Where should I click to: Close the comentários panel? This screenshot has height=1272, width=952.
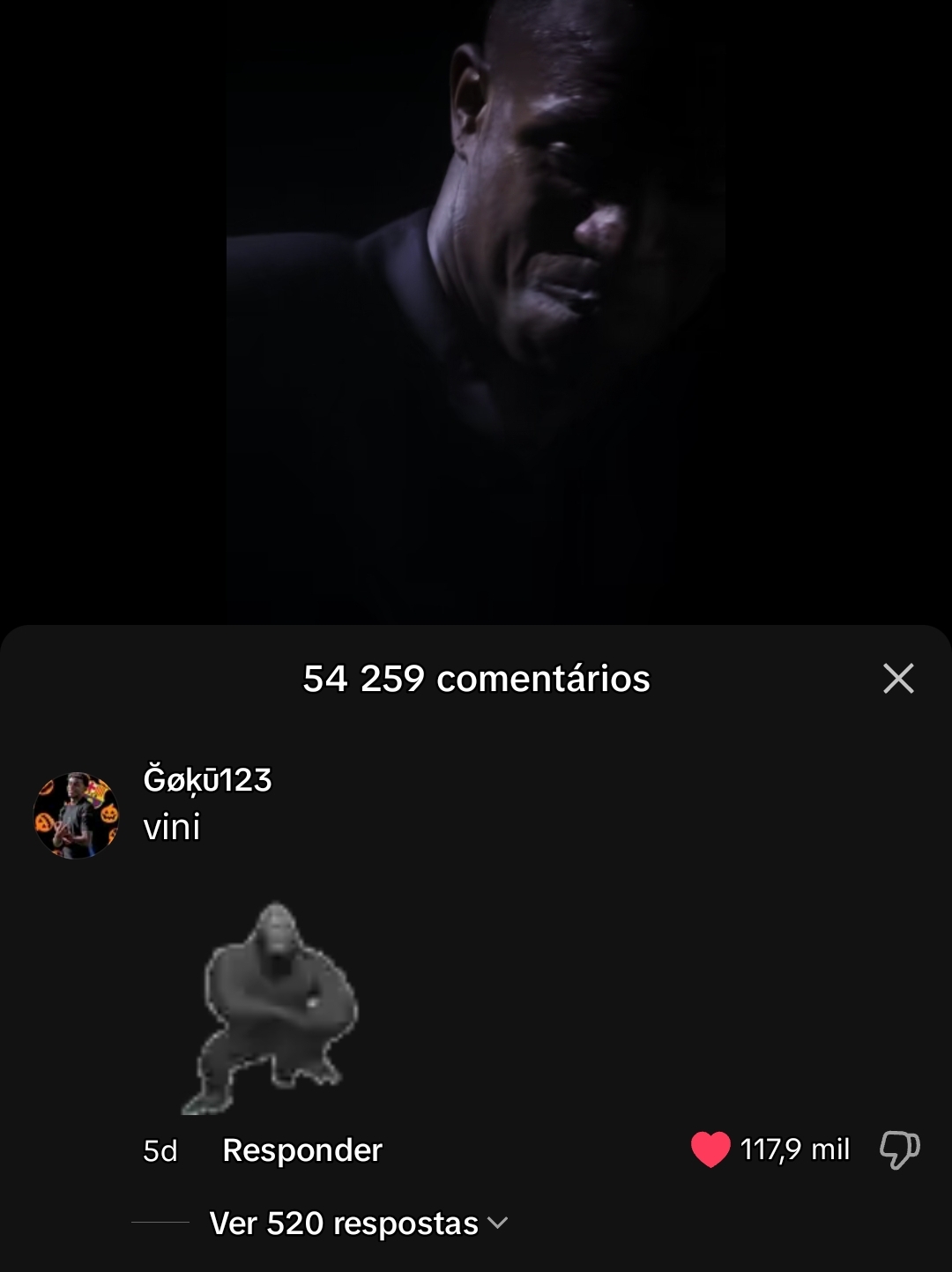[x=898, y=679]
